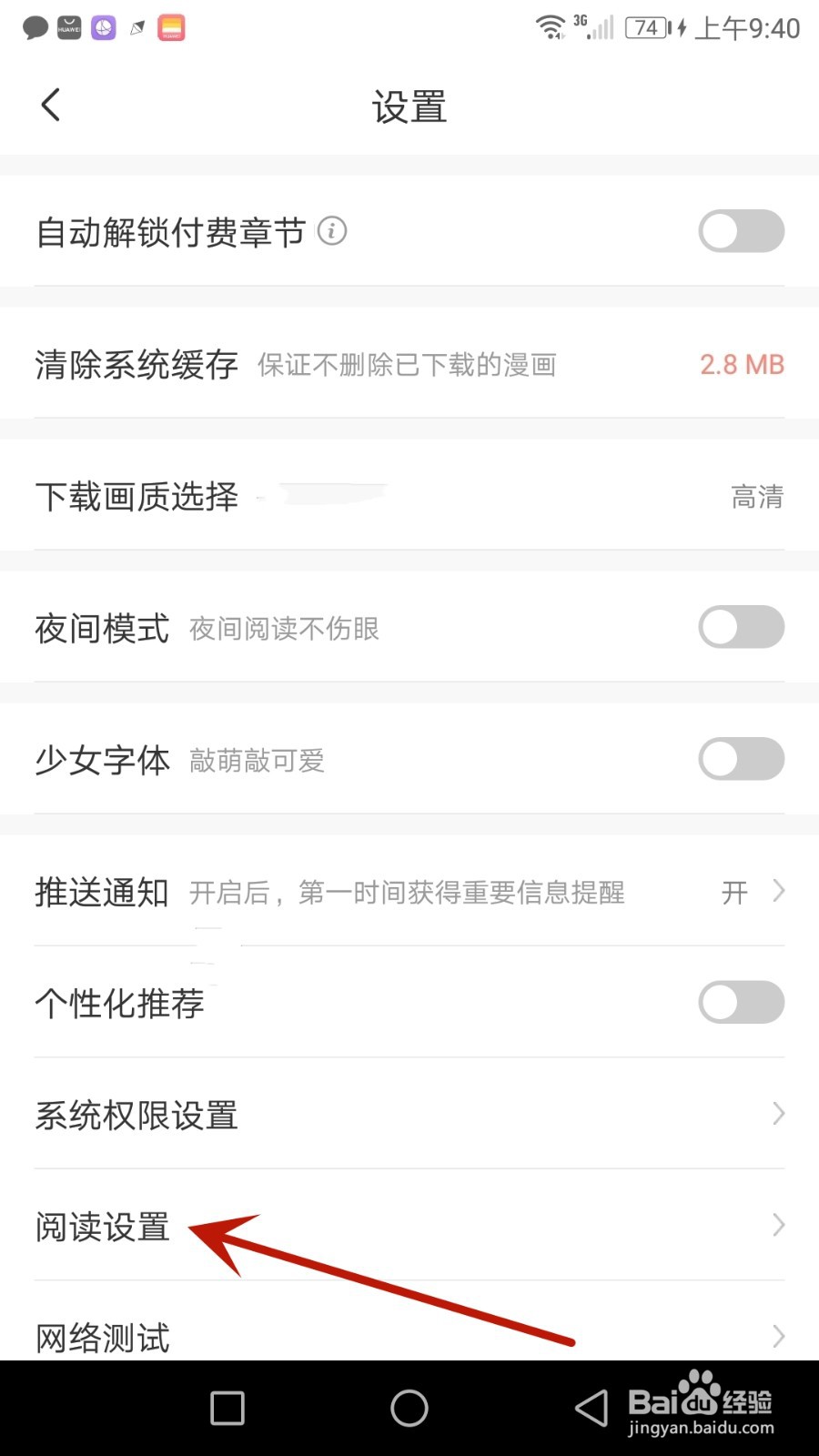Image resolution: width=819 pixels, height=1456 pixels.
Task: Tap the chat bubble notification icon
Action: coord(35,27)
